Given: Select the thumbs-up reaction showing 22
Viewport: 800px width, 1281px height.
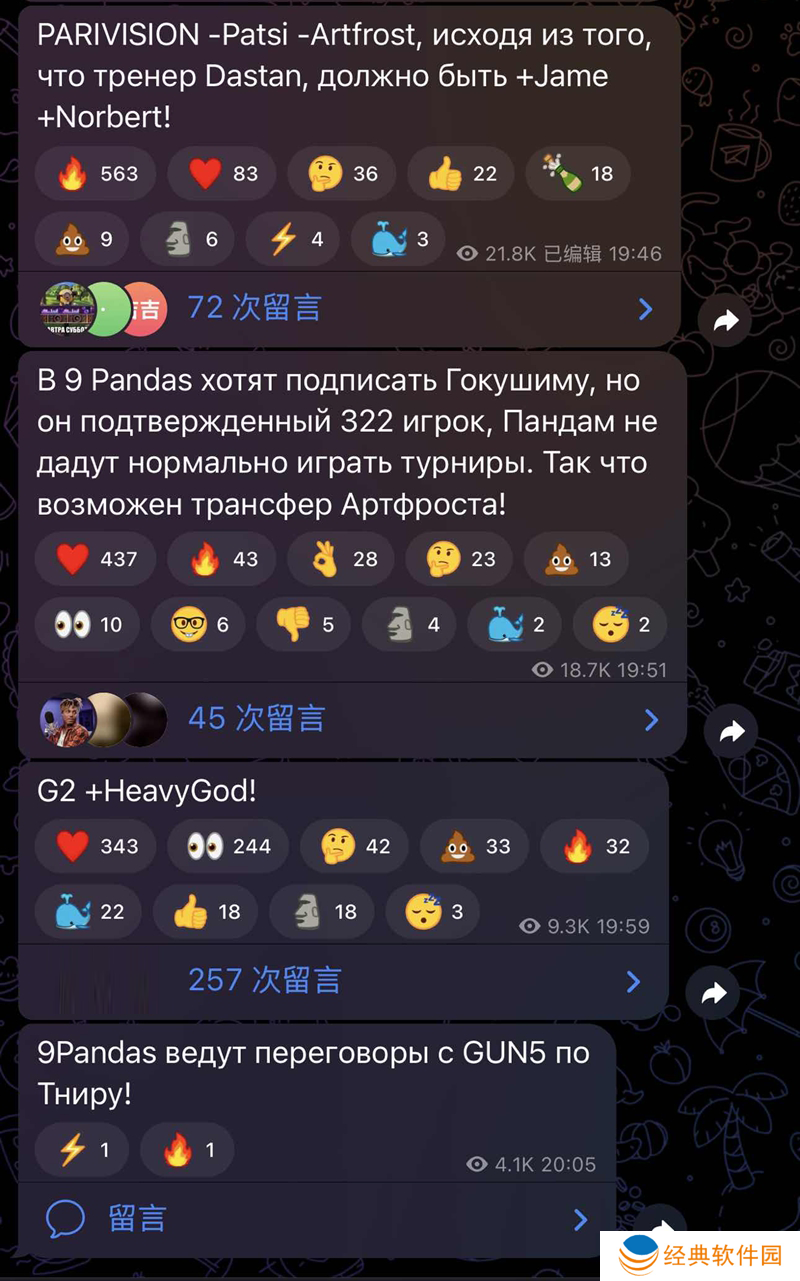Looking at the screenshot, I should click(462, 174).
